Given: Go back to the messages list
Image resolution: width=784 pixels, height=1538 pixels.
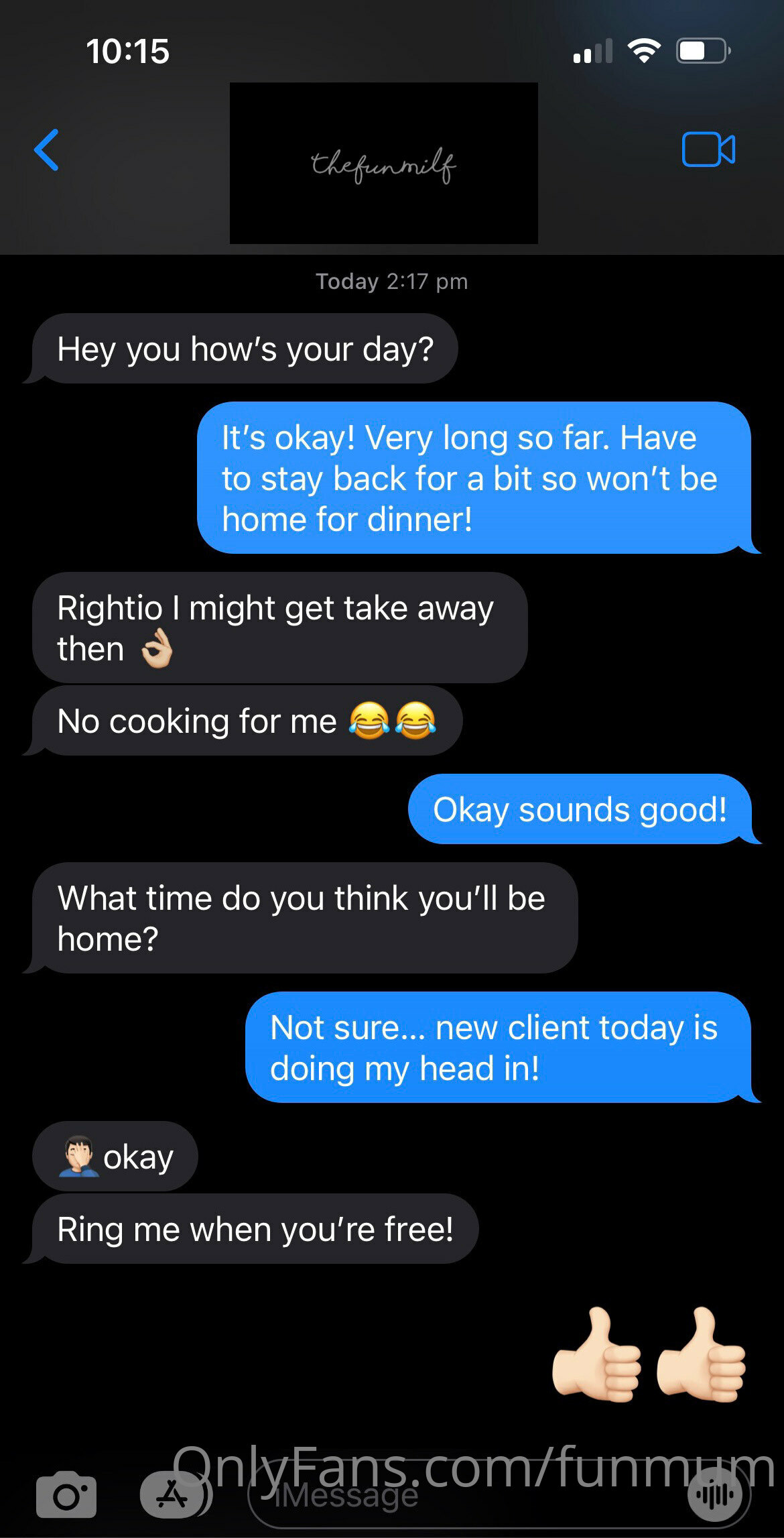Looking at the screenshot, I should (46, 150).
